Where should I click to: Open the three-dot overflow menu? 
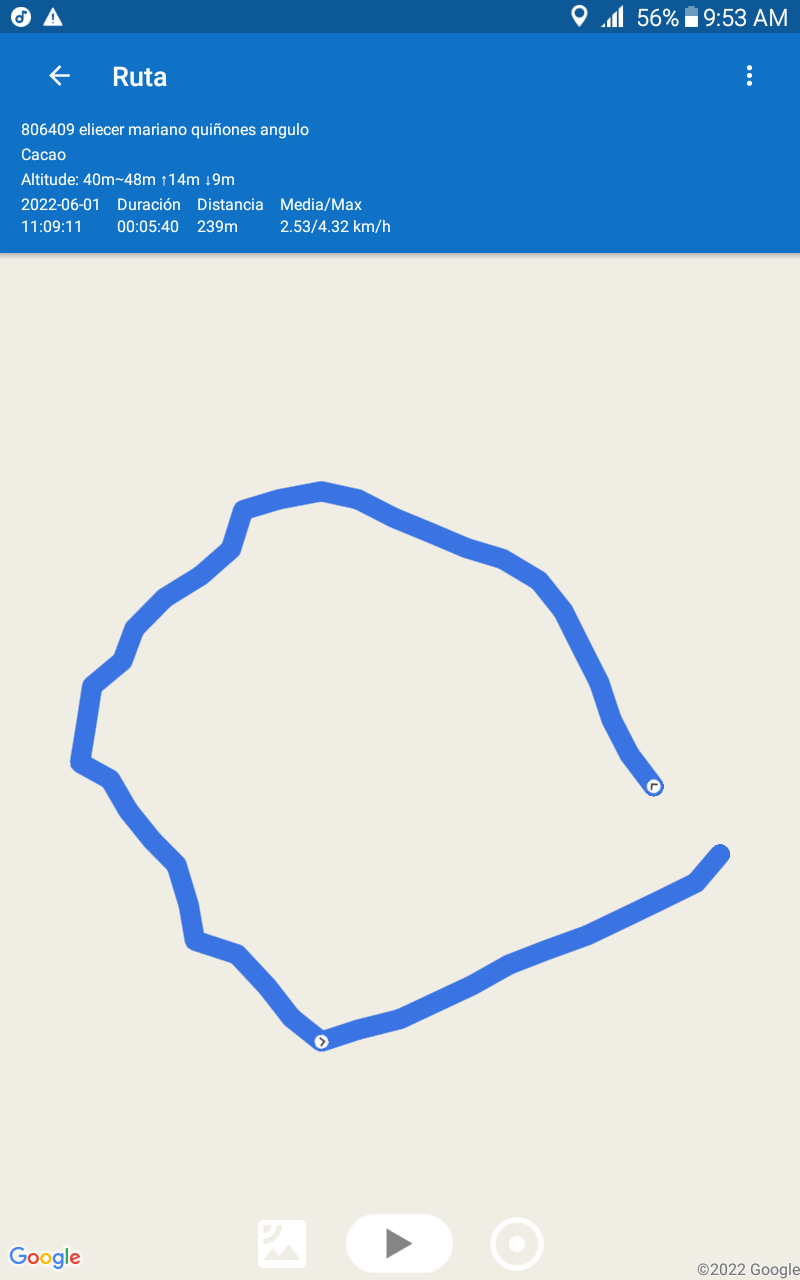(x=749, y=76)
